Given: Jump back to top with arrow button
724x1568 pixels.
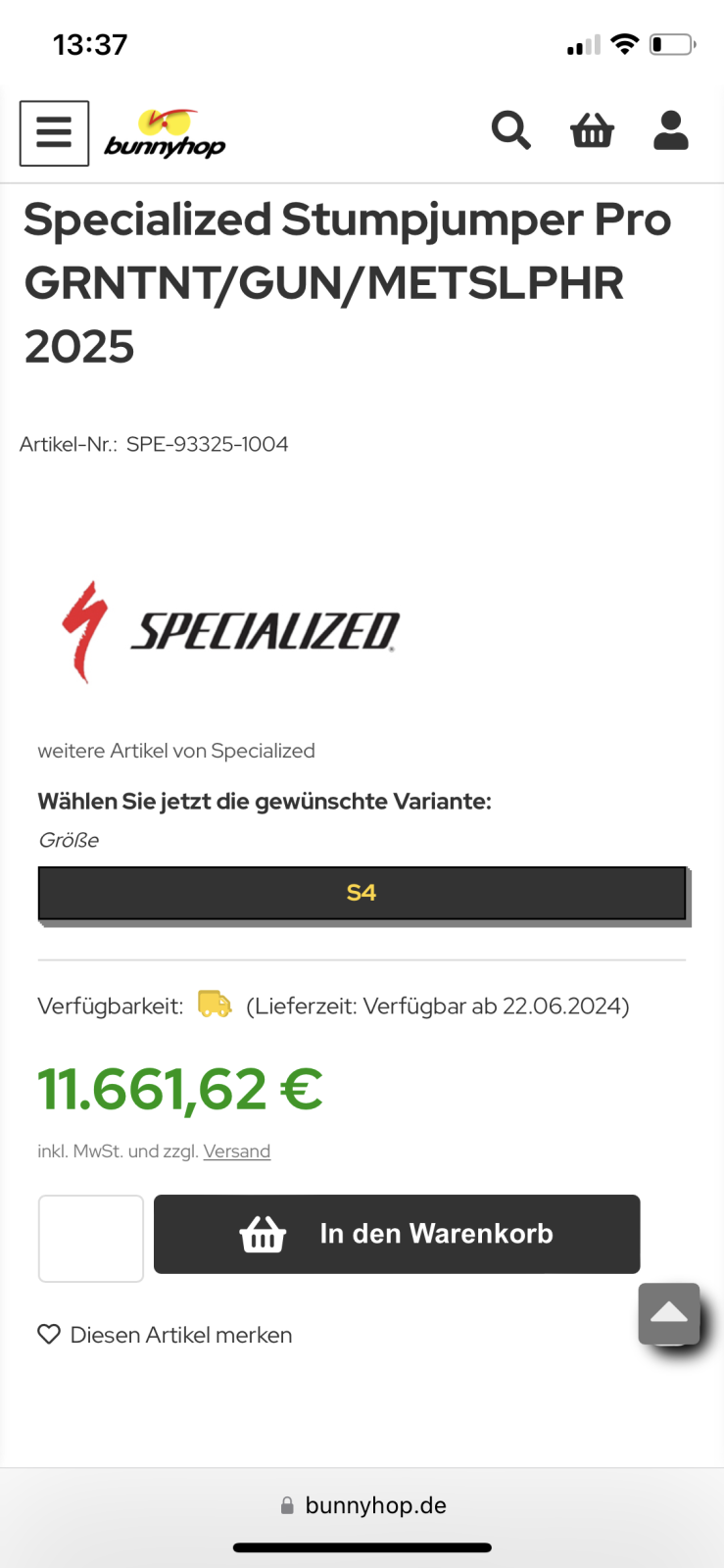Looking at the screenshot, I should [669, 1313].
